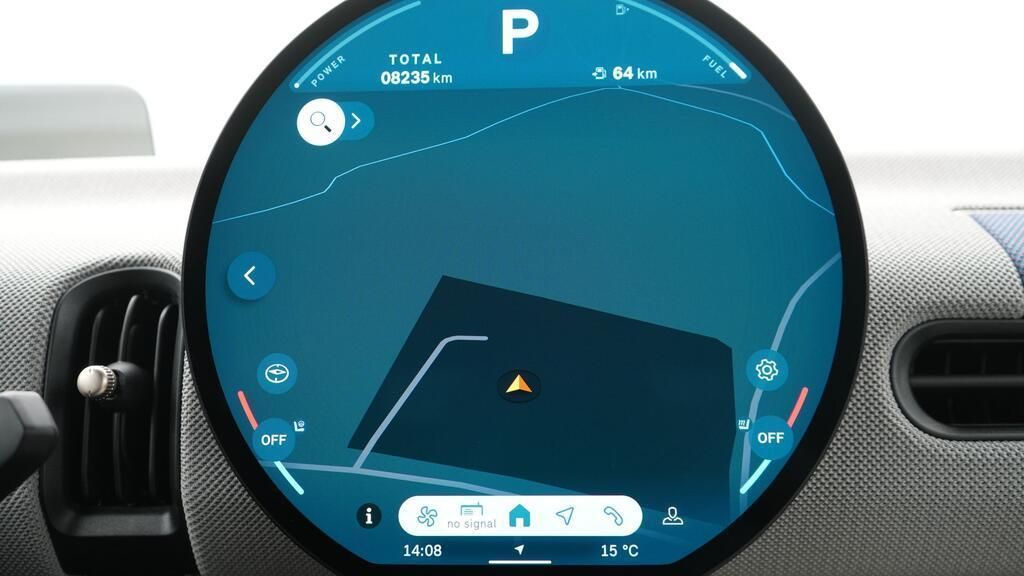Open the map settings gear
1024x576 pixels.
pyautogui.click(x=767, y=371)
